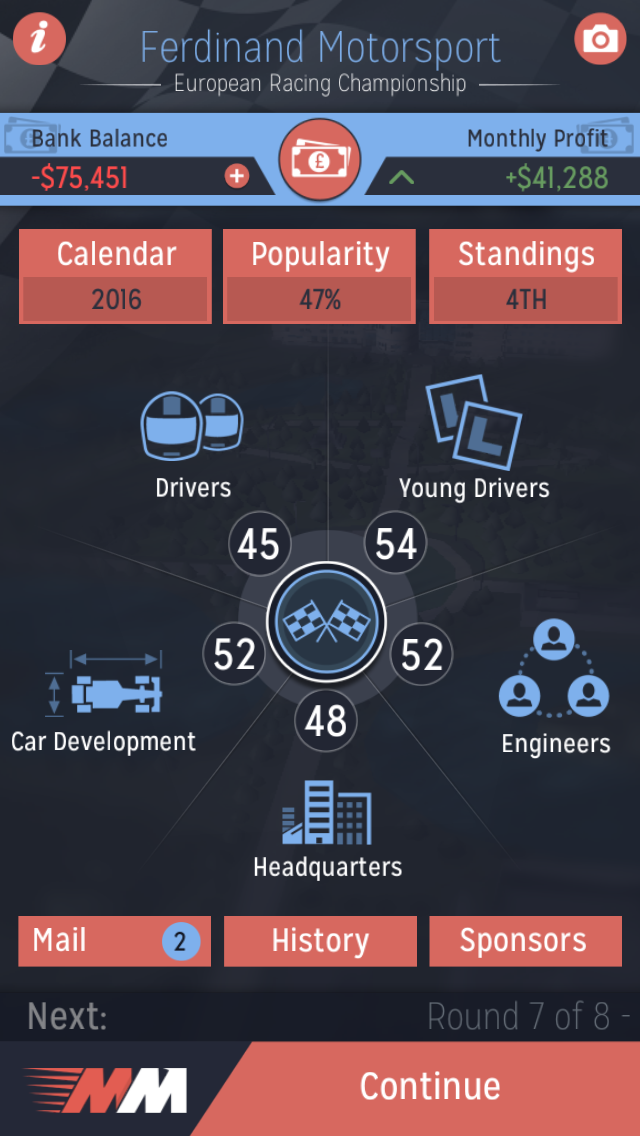Open the Sponsors screen
This screenshot has height=1136, width=640.
pyautogui.click(x=525, y=941)
